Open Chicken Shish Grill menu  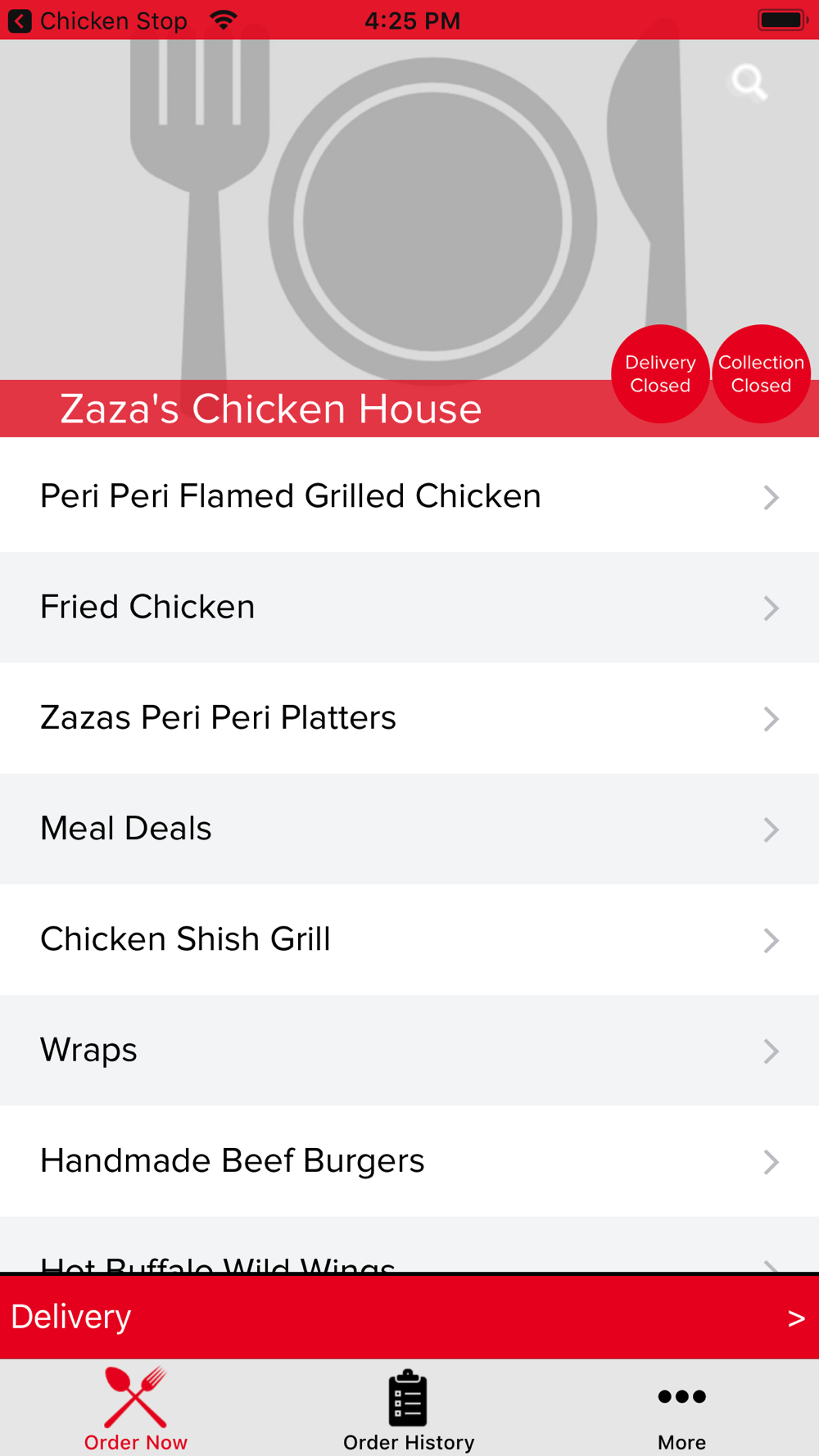pyautogui.click(x=409, y=939)
